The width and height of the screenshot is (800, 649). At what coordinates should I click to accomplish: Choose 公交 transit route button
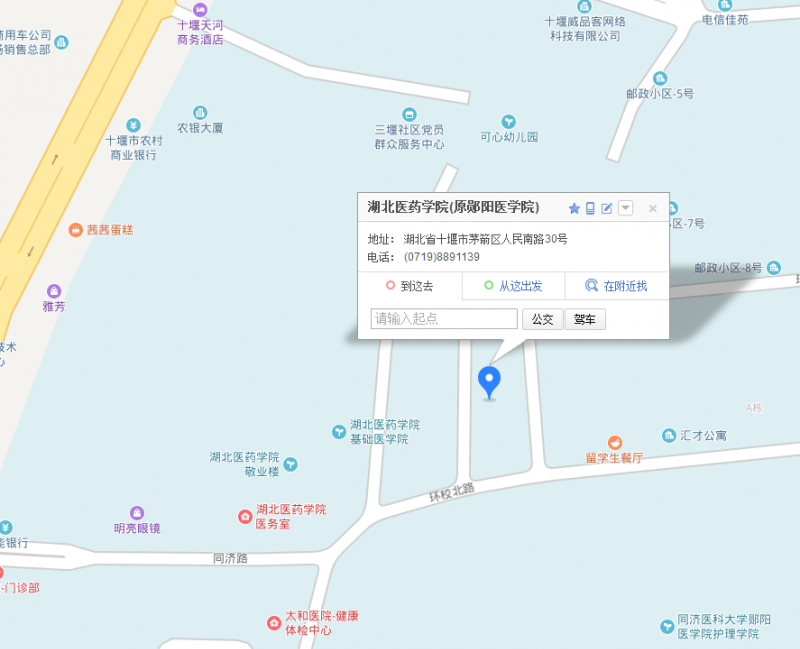pyautogui.click(x=542, y=319)
